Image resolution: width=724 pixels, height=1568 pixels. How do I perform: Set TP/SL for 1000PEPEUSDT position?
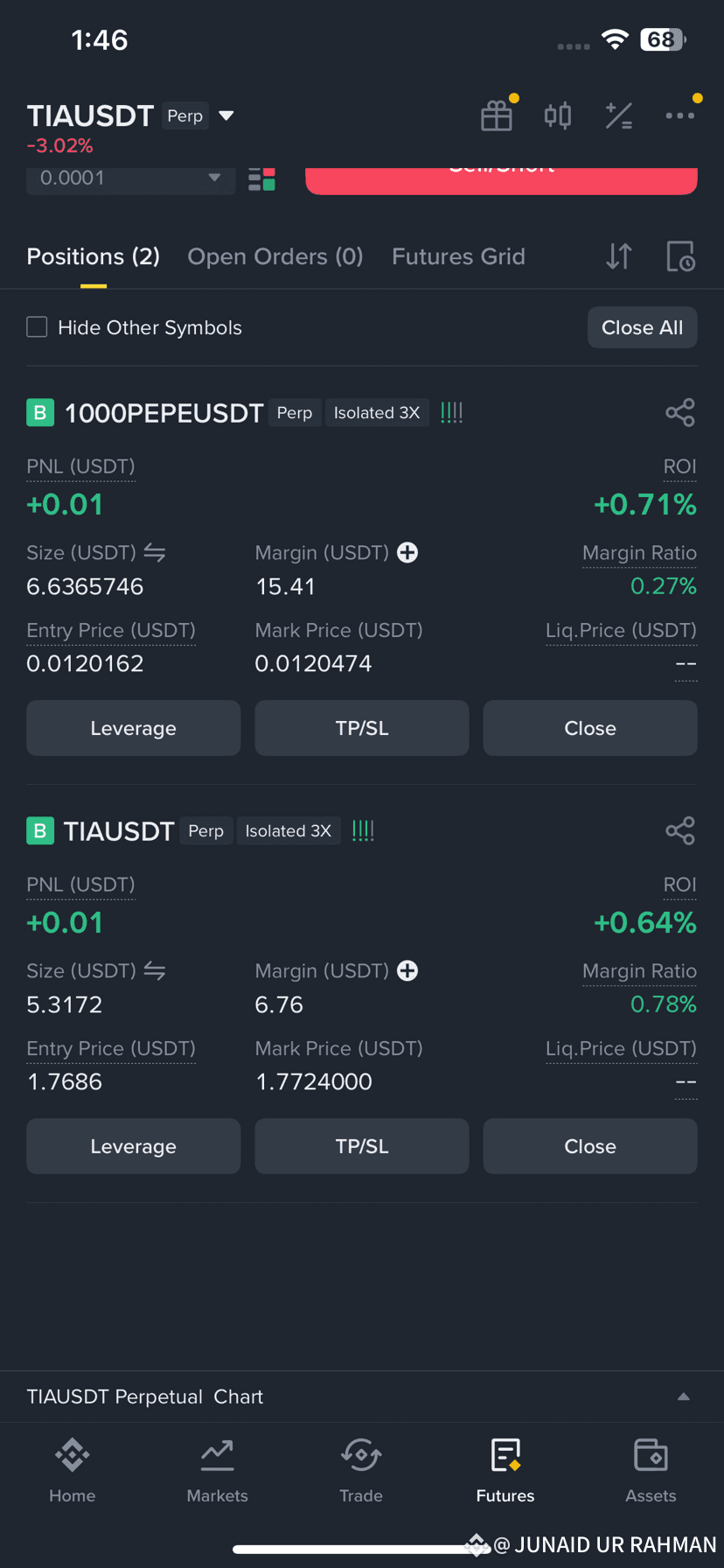[362, 728]
